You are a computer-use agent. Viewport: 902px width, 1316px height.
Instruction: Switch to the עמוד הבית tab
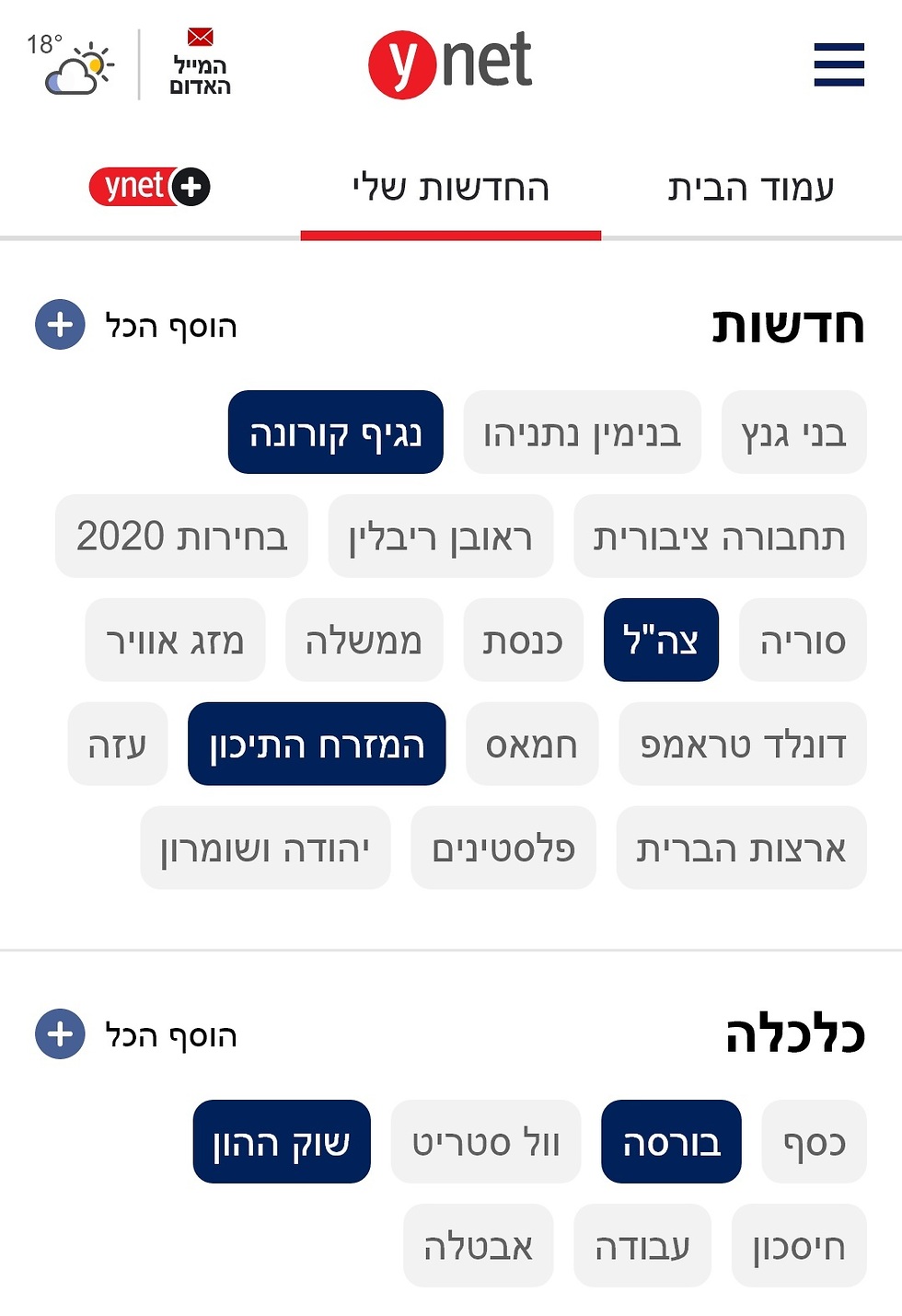pyautogui.click(x=750, y=188)
